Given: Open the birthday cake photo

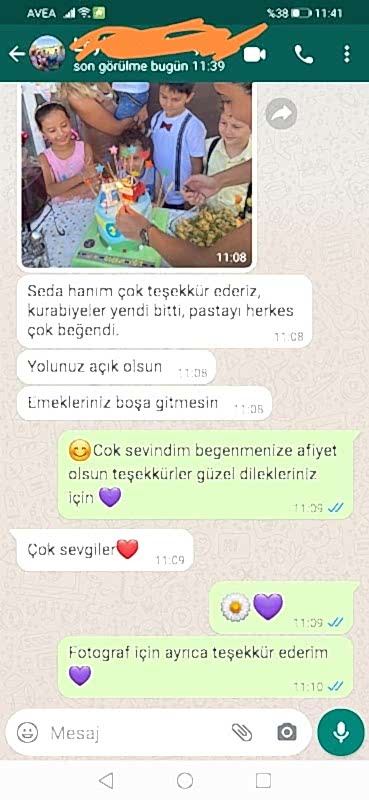Looking at the screenshot, I should tap(137, 175).
